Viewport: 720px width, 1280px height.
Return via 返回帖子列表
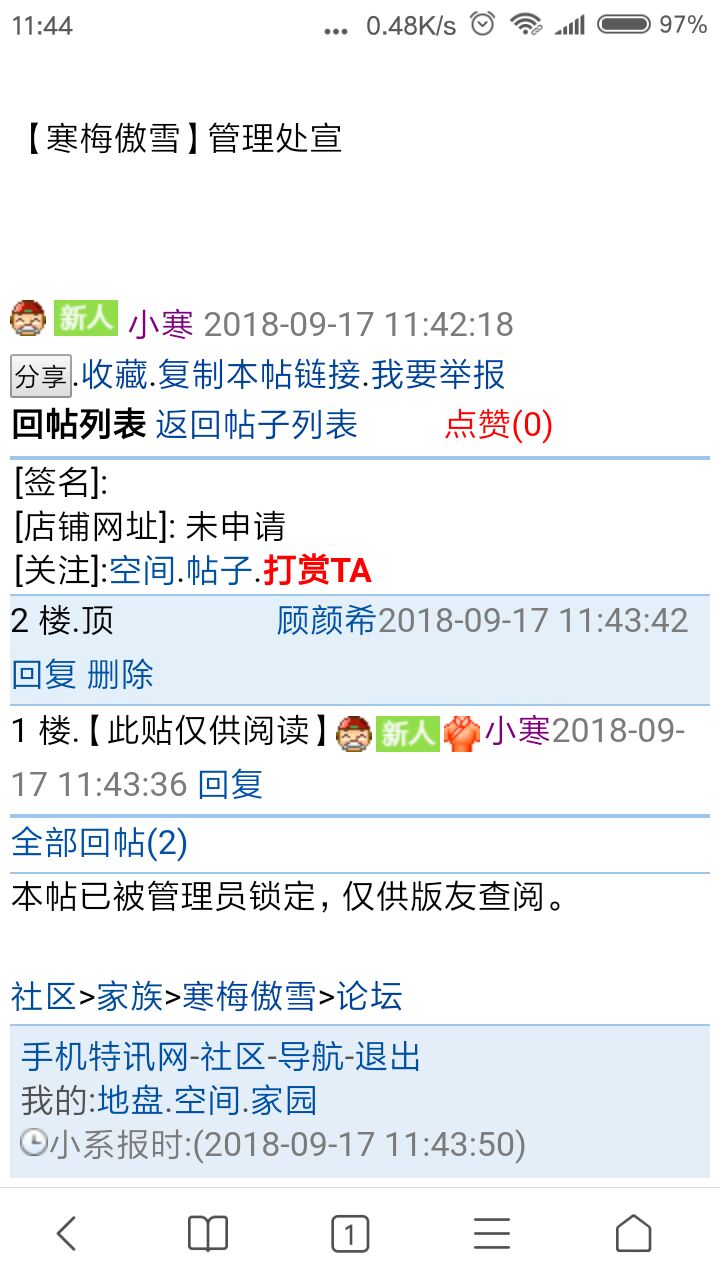256,425
